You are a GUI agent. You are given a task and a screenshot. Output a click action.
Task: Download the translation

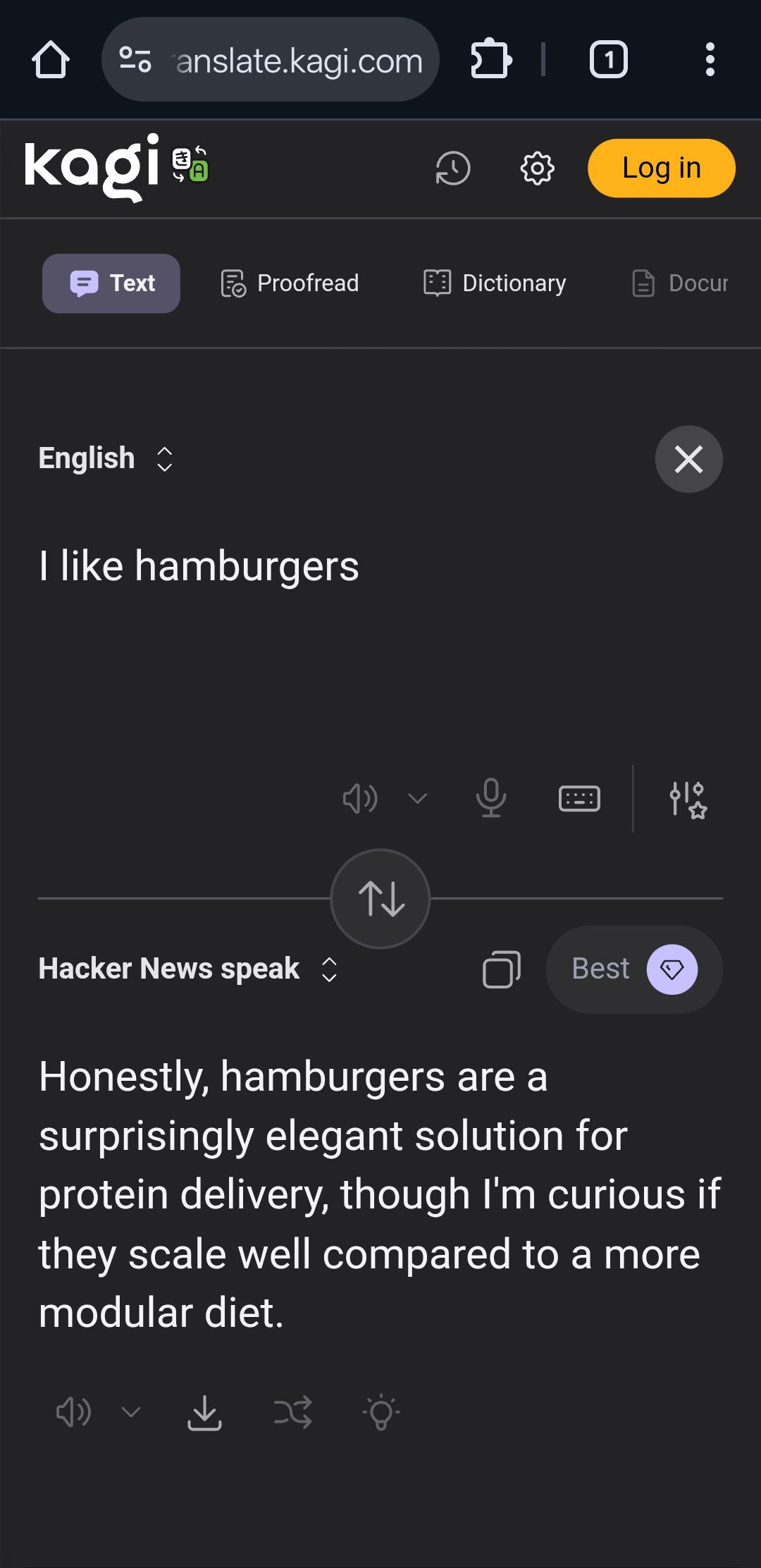204,1413
